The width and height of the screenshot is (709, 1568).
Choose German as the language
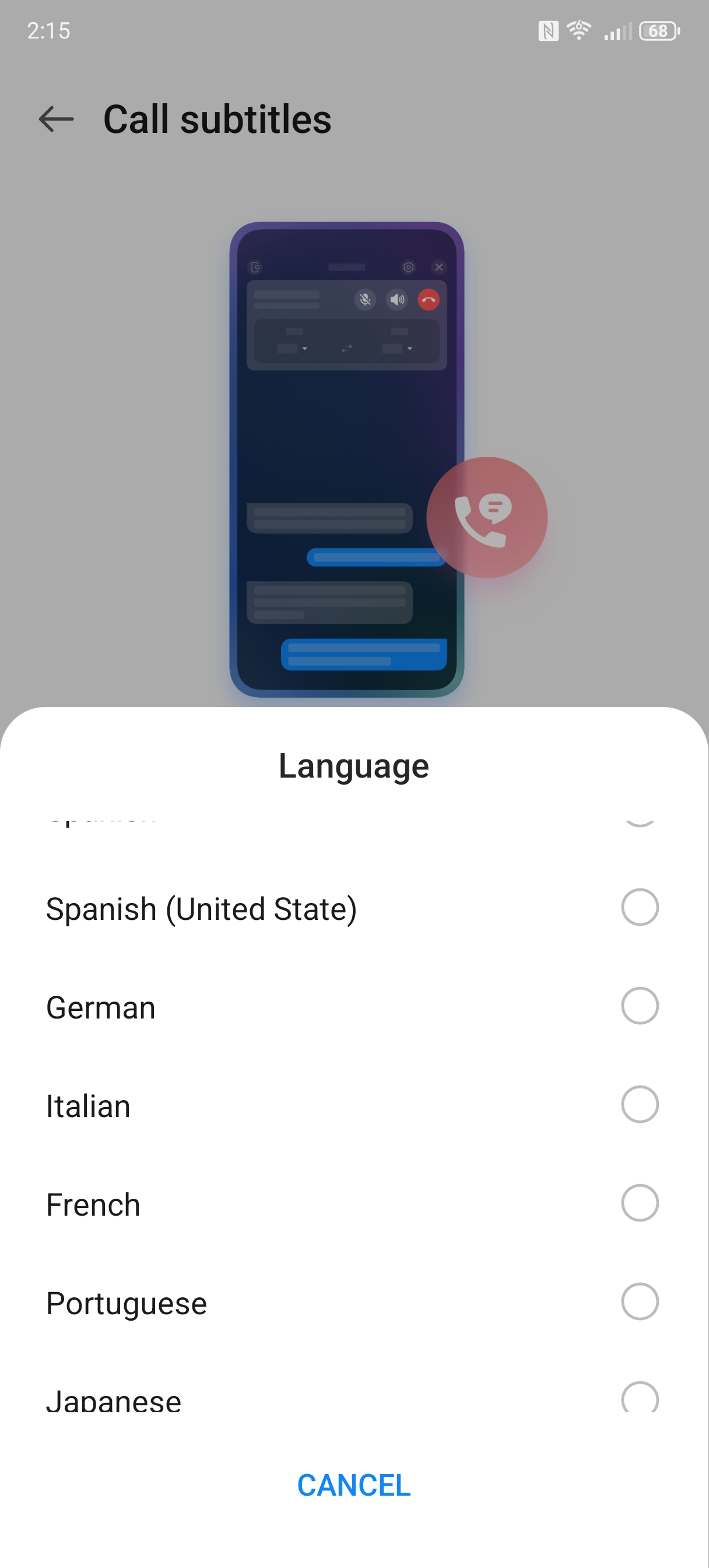coord(639,1006)
